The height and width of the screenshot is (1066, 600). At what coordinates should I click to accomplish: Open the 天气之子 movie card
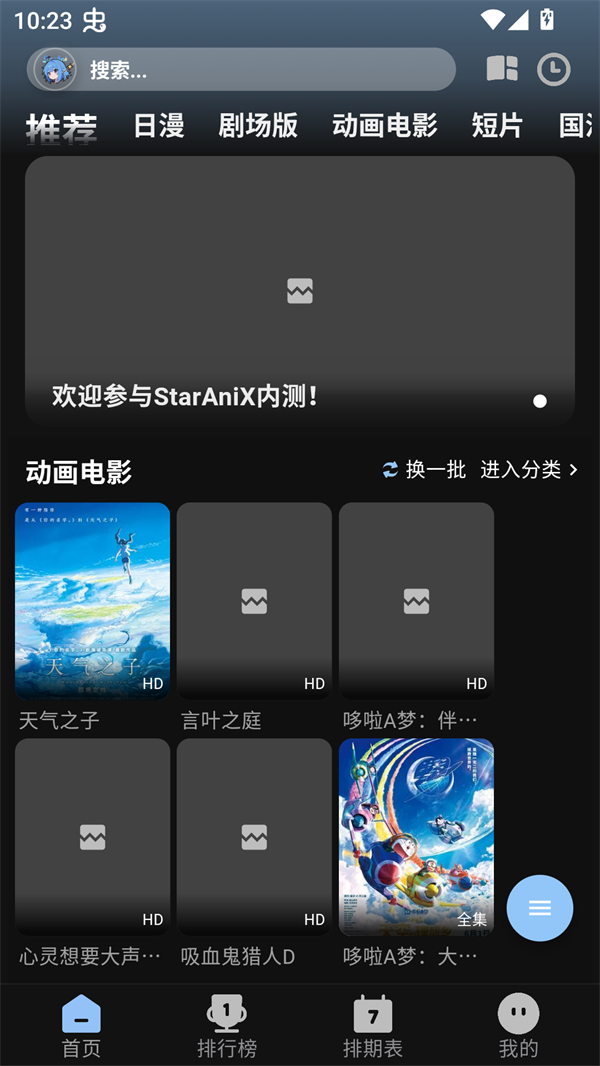92,601
